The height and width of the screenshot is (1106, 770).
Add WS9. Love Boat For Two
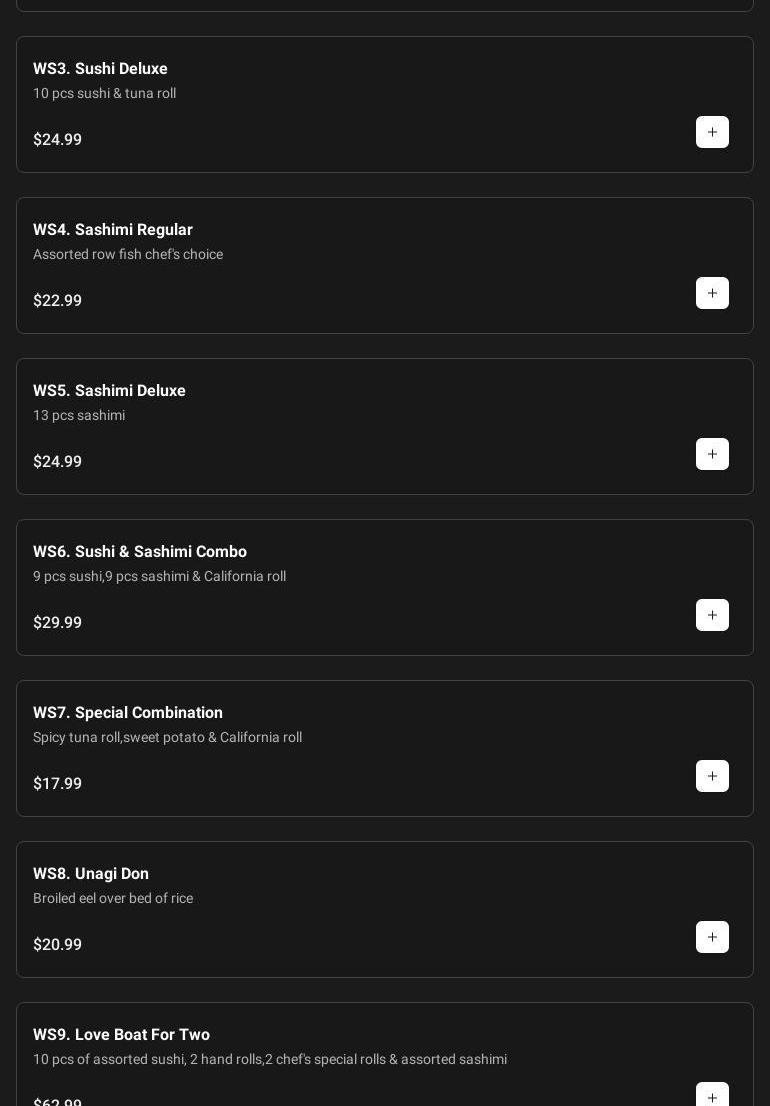(x=712, y=1096)
